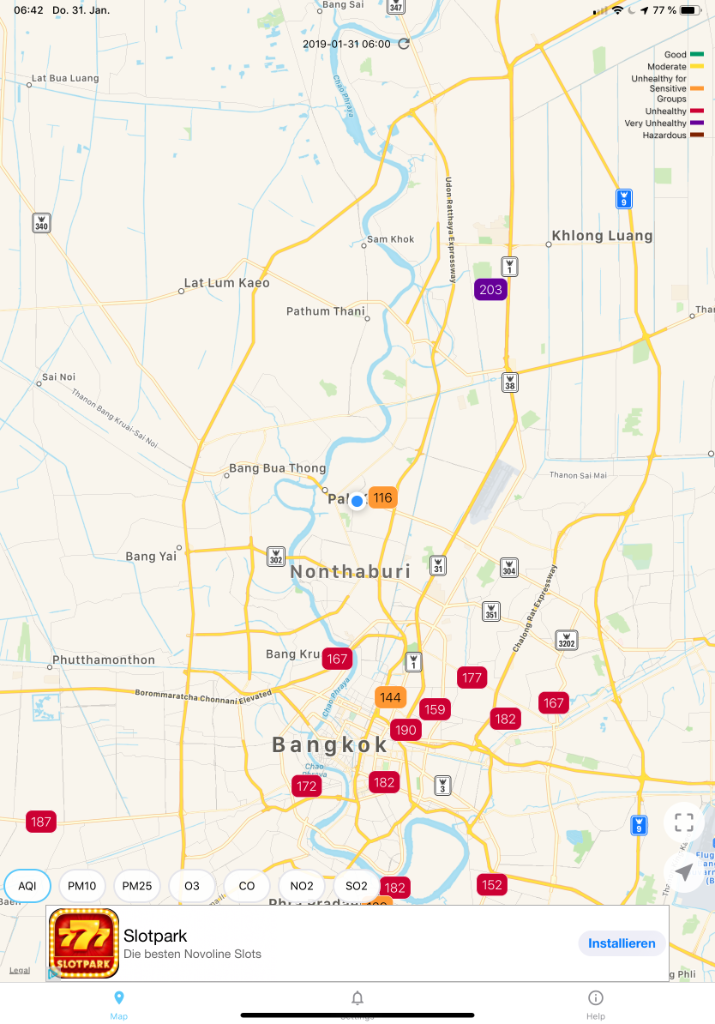Open the bell tab in bottom bar
The height and width of the screenshot is (1024, 715).
pos(357,1003)
